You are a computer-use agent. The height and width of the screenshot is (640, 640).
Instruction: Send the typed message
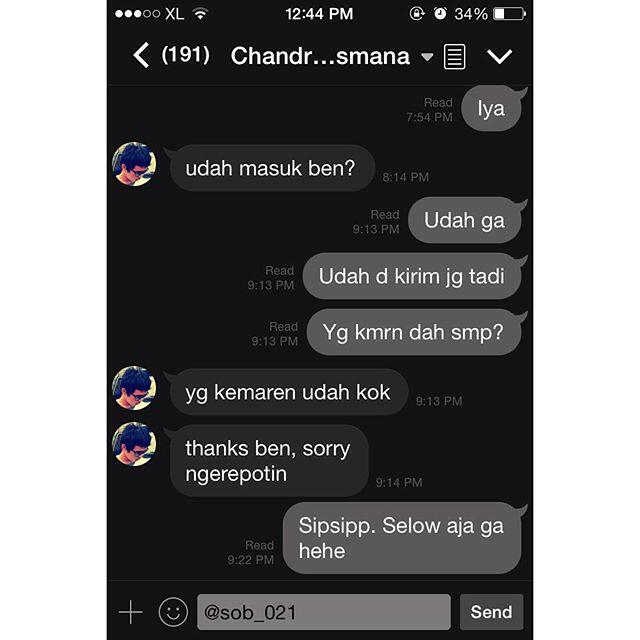(491, 611)
